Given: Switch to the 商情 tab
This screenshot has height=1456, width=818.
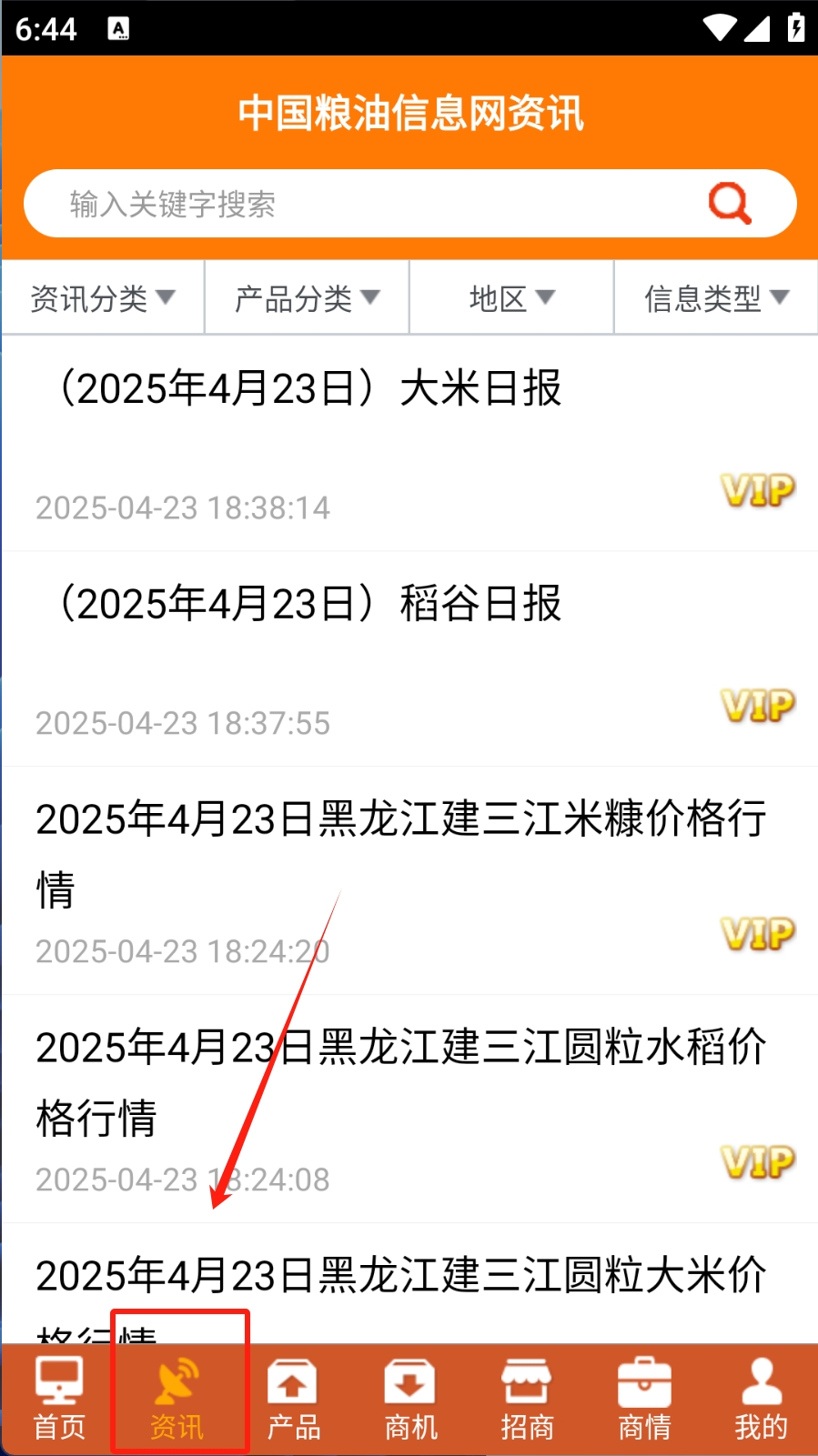Looking at the screenshot, I should pos(644,1399).
